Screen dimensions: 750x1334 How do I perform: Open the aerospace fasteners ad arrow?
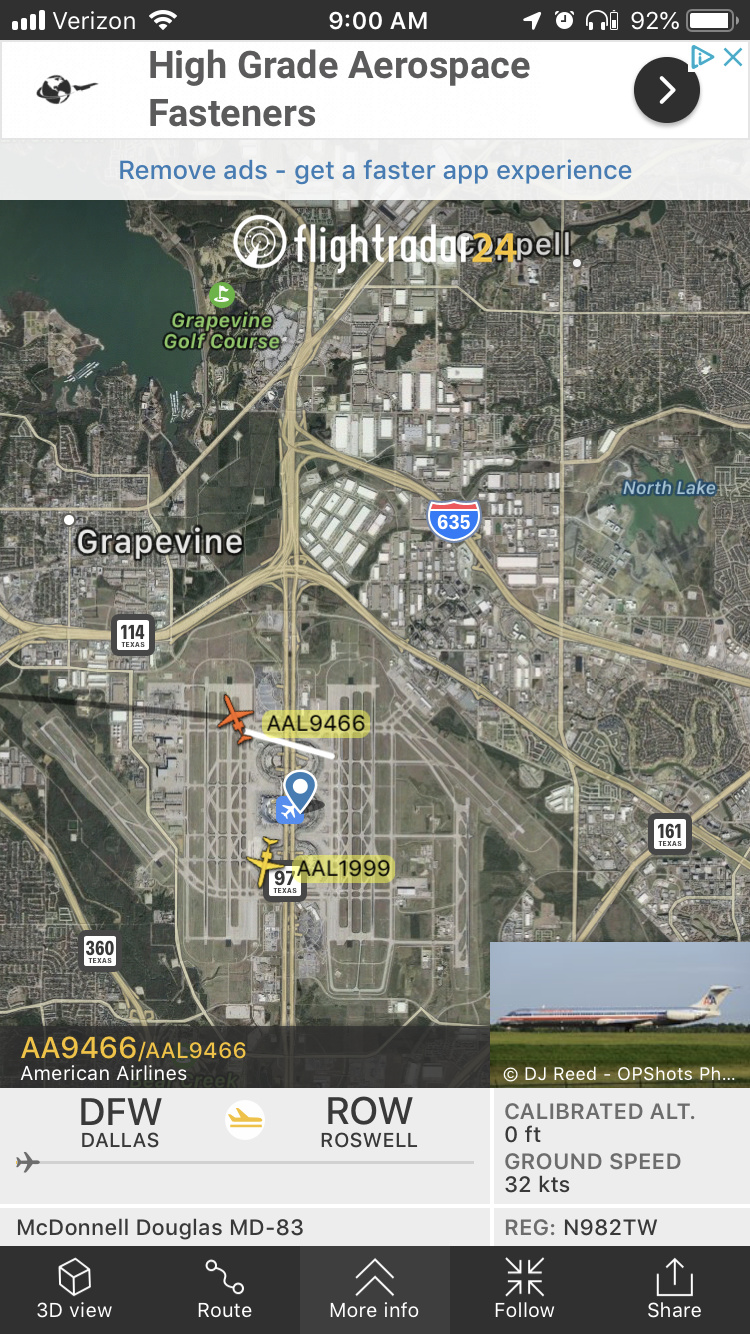(x=666, y=90)
